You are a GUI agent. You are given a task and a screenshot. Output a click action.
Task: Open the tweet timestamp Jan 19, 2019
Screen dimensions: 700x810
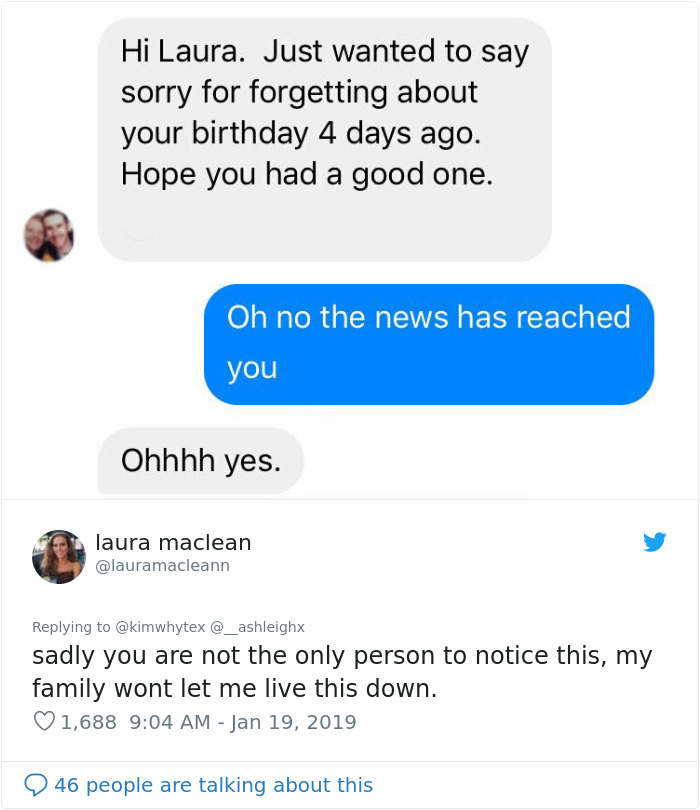243,721
